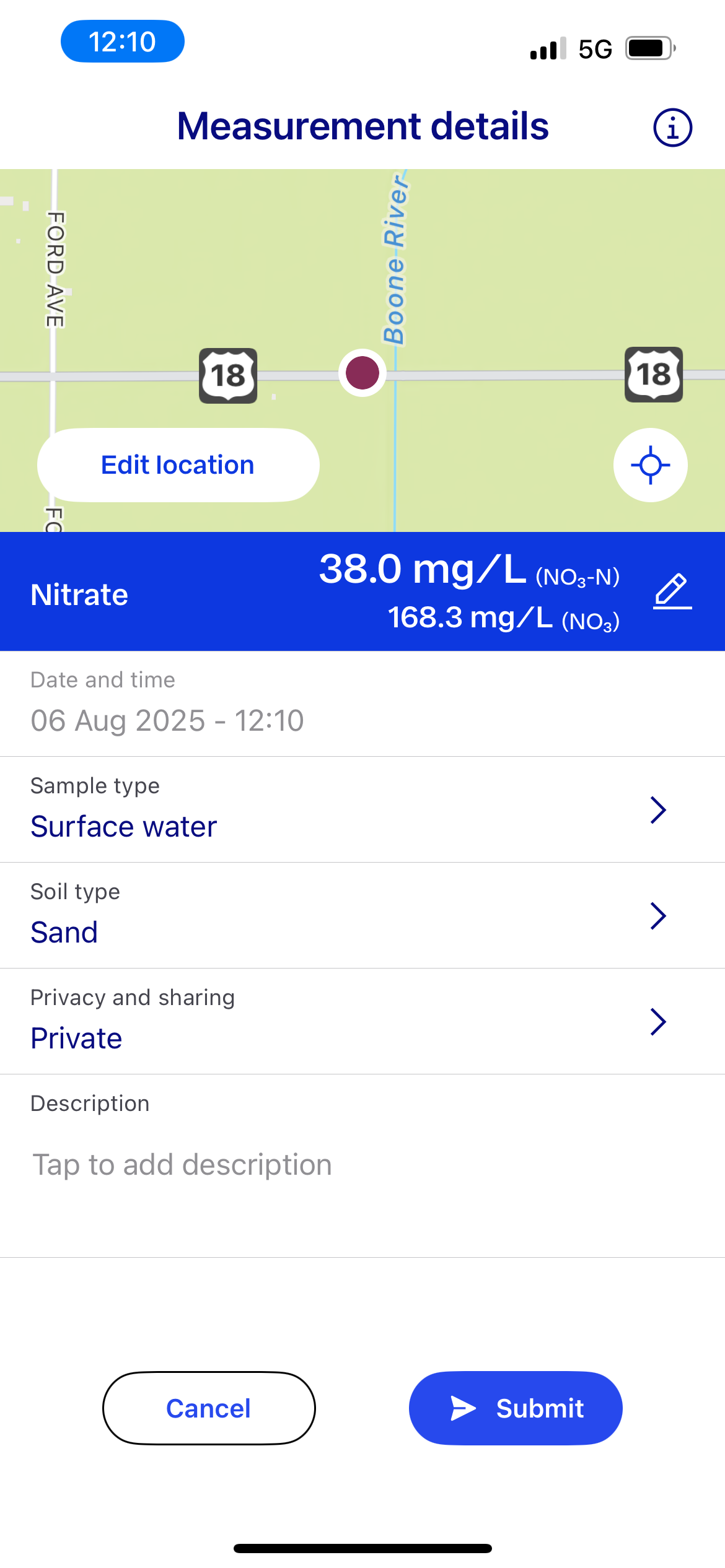Viewport: 725px width, 1568px height.
Task: Center map on current location
Action: pos(650,465)
